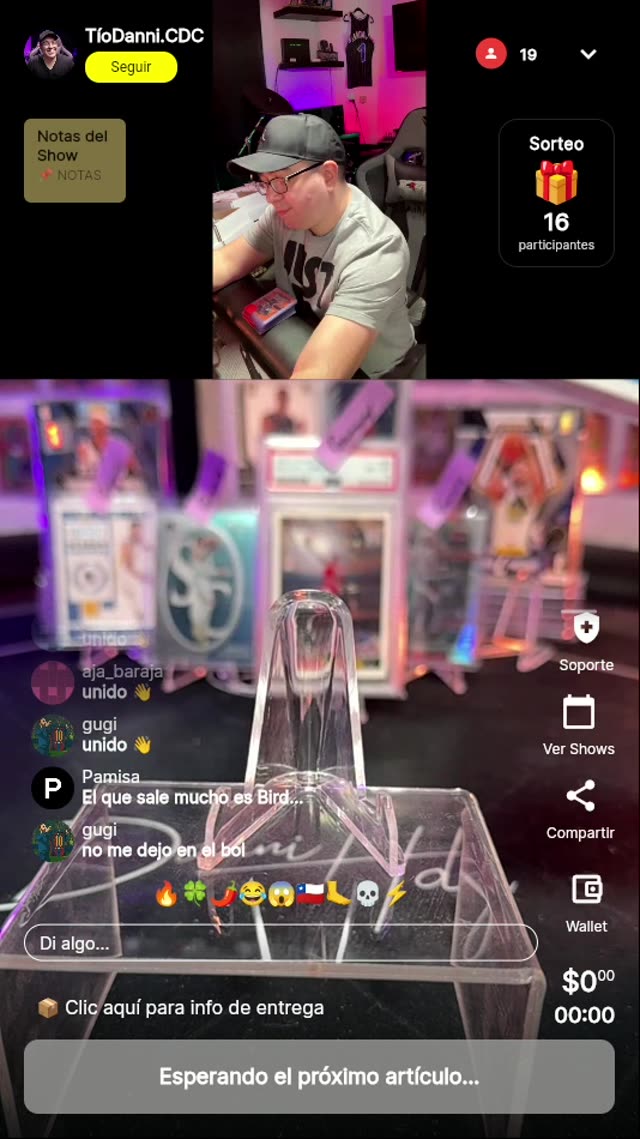
Task: Send the skull emoji reaction
Action: point(367,894)
